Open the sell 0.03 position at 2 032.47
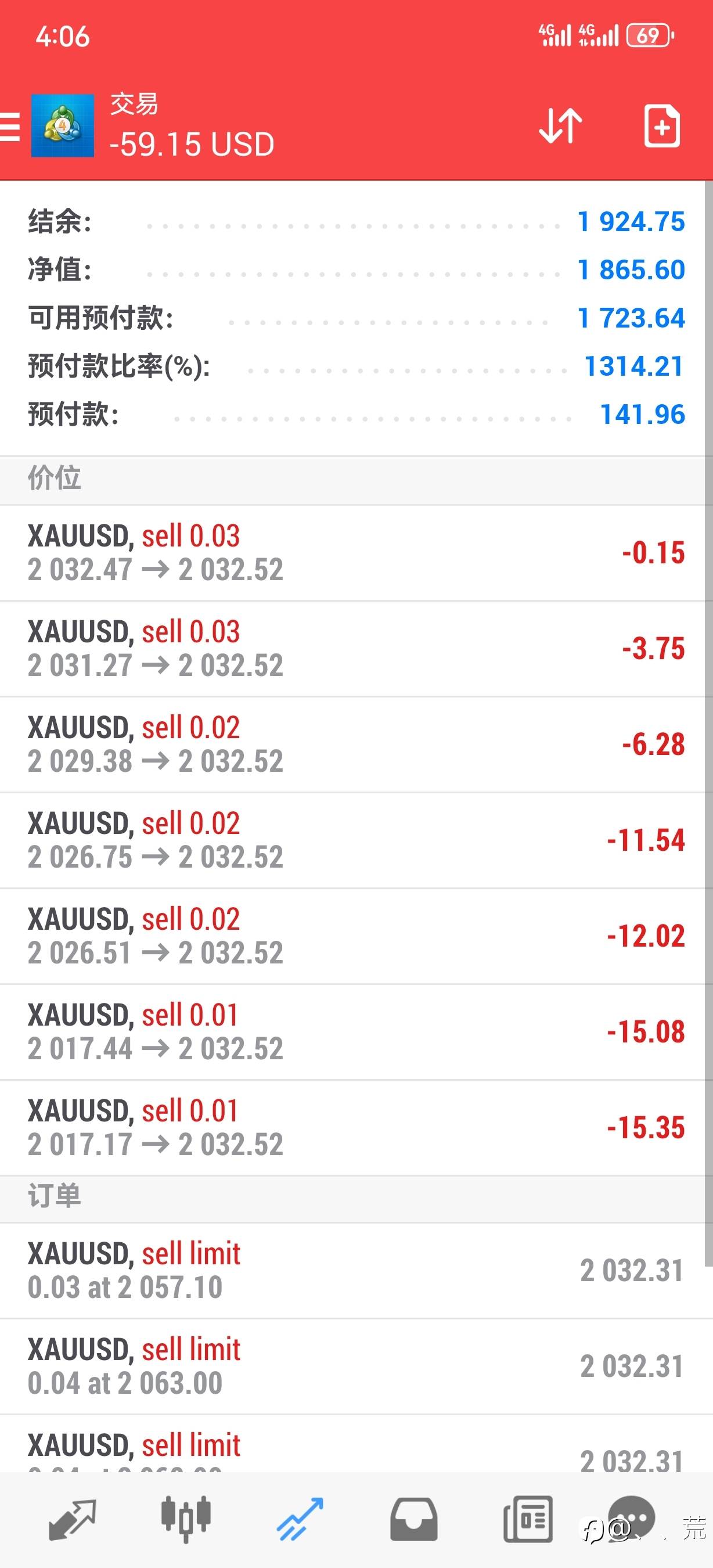This screenshot has width=713, height=1568. tap(356, 553)
